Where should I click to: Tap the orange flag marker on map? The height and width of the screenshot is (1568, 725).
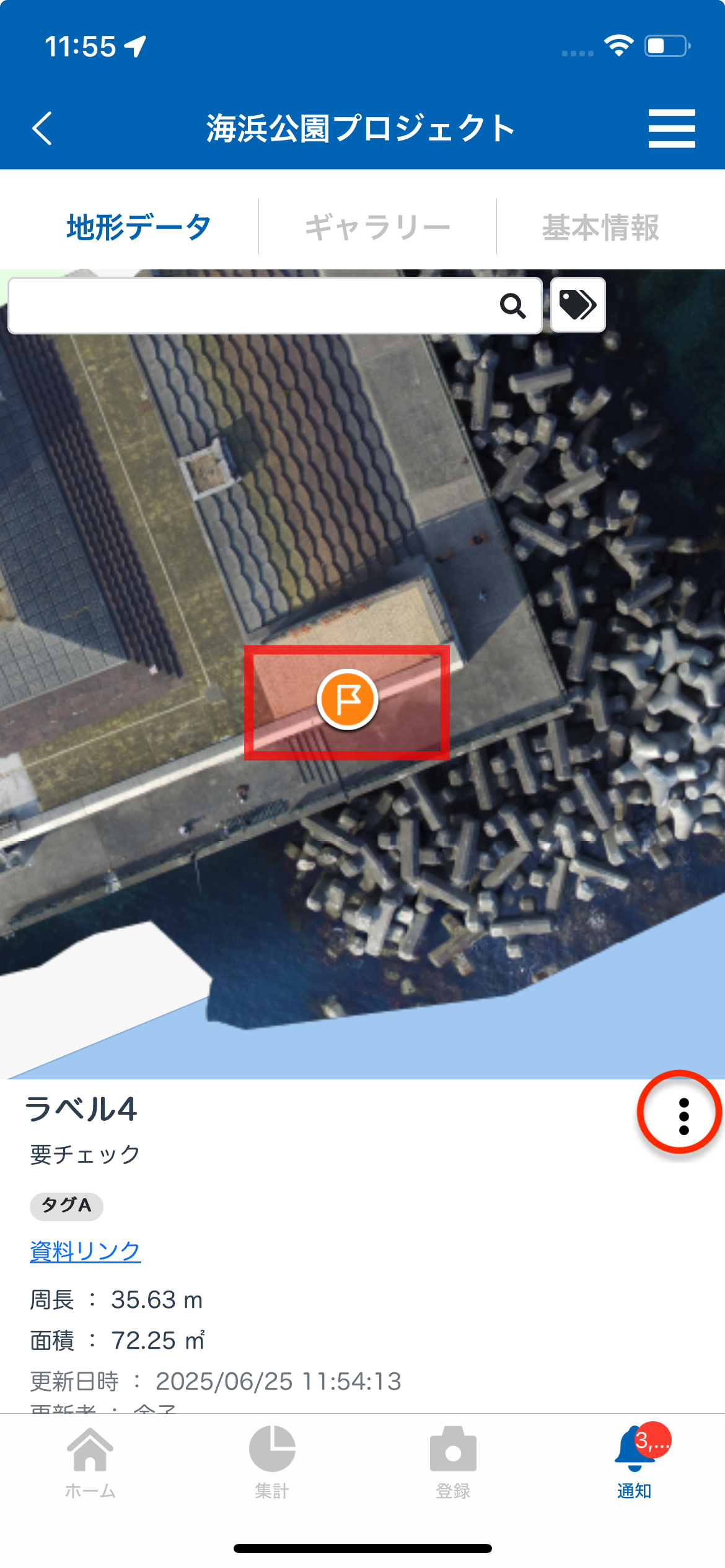click(348, 700)
